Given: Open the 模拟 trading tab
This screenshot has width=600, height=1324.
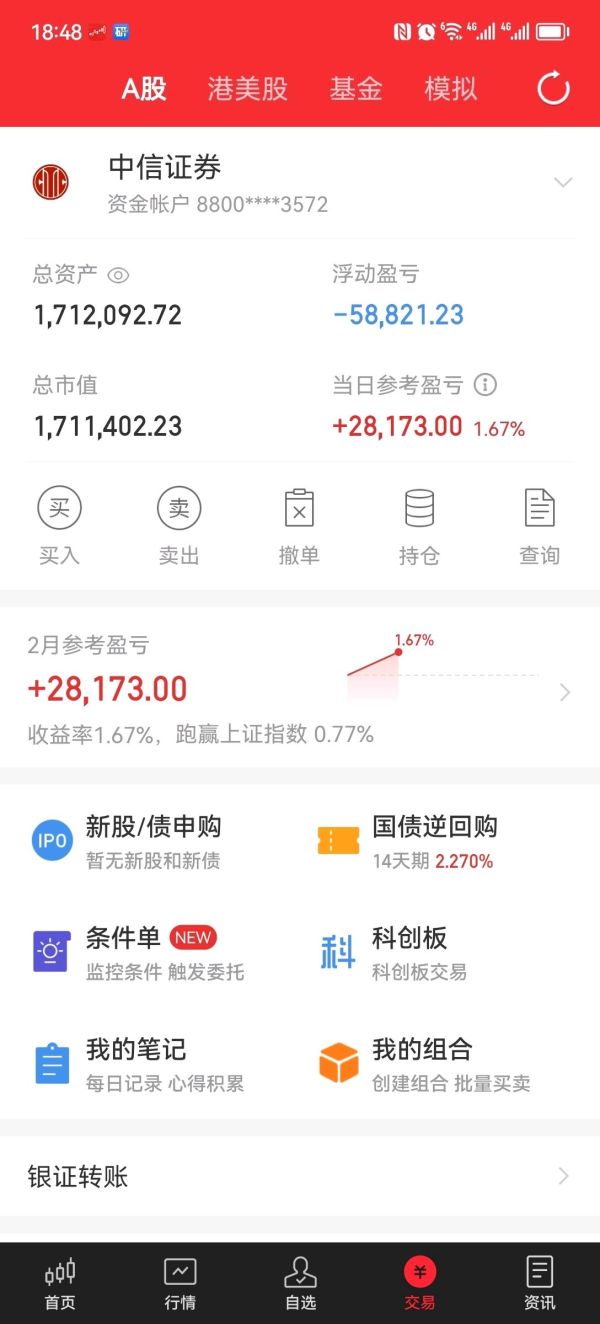Looking at the screenshot, I should coord(451,89).
